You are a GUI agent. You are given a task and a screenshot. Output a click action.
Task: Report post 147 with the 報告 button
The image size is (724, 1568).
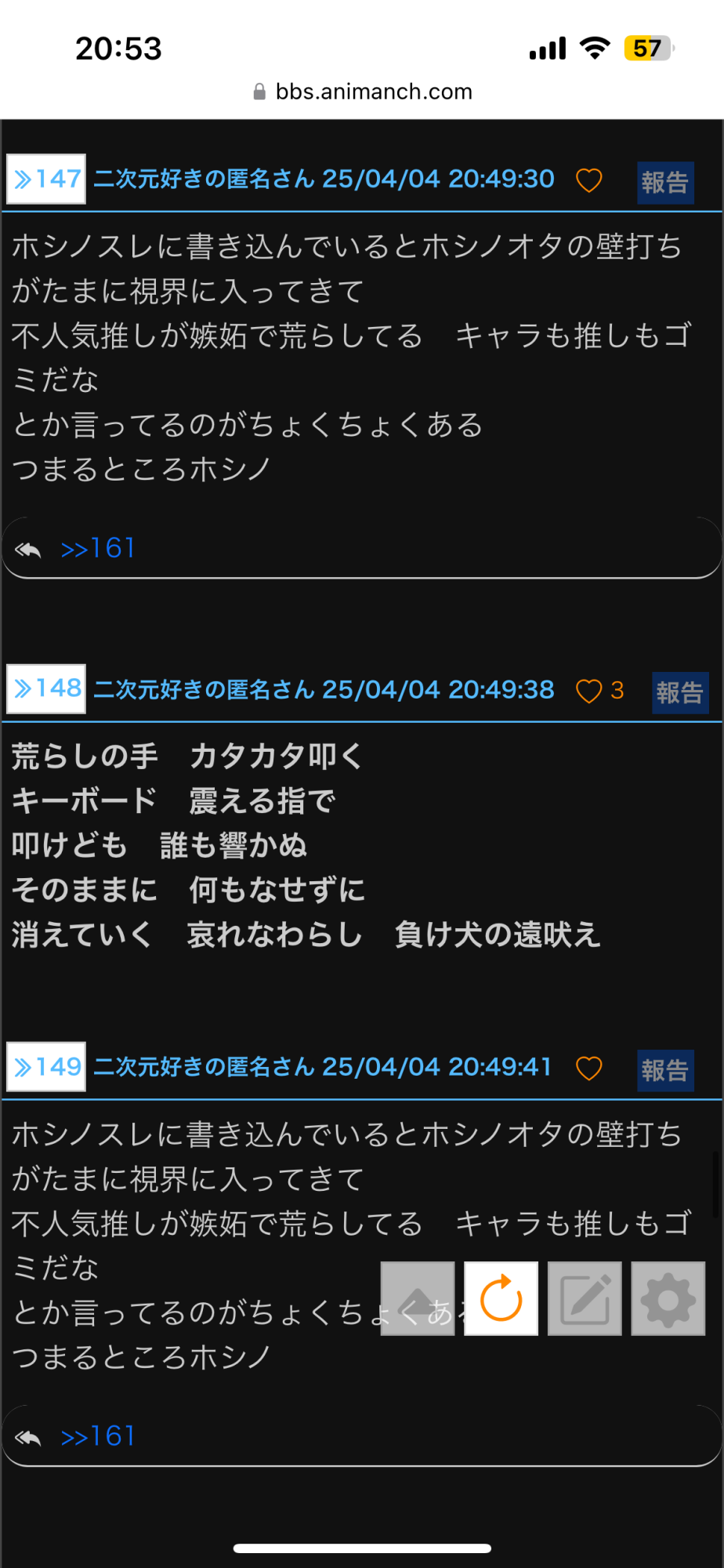coord(665,183)
